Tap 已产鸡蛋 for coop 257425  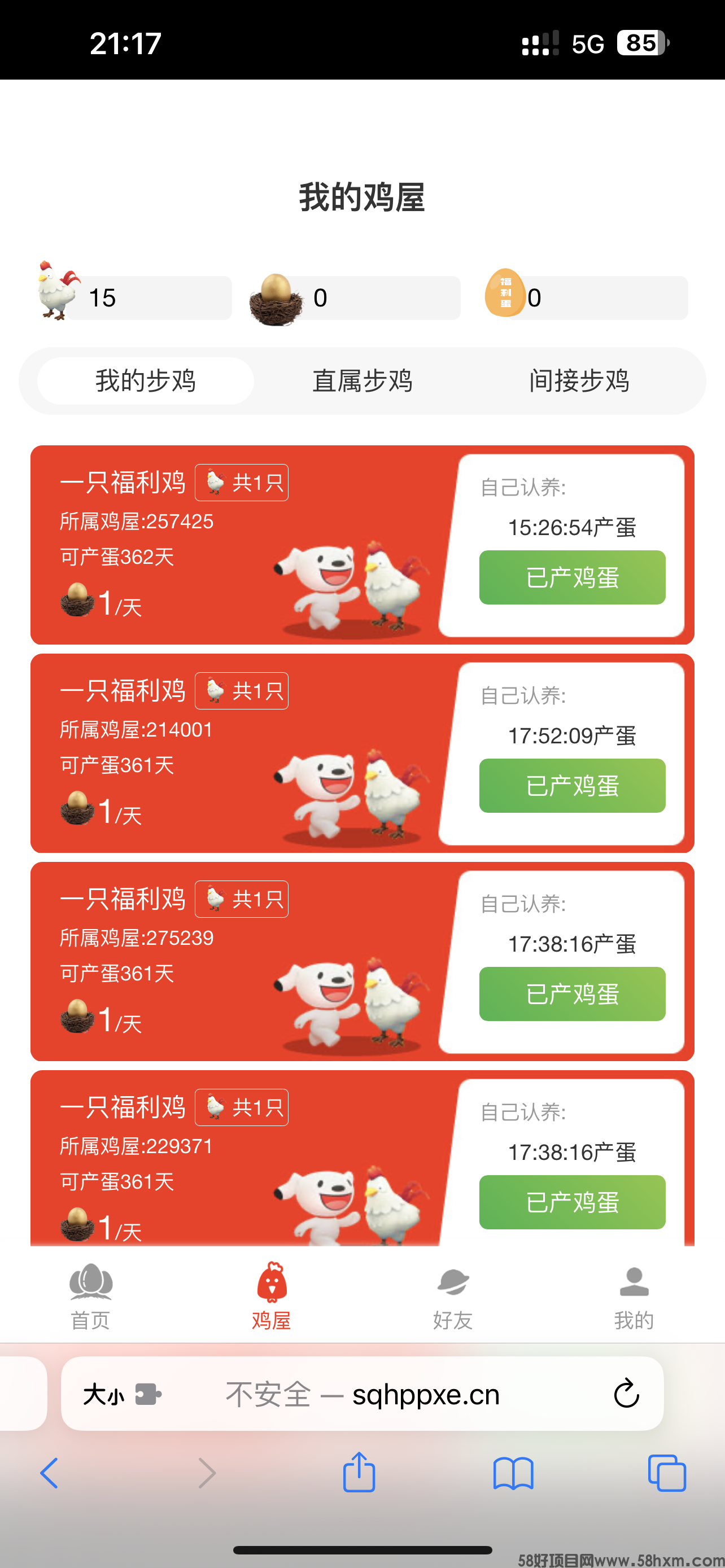[x=572, y=577]
